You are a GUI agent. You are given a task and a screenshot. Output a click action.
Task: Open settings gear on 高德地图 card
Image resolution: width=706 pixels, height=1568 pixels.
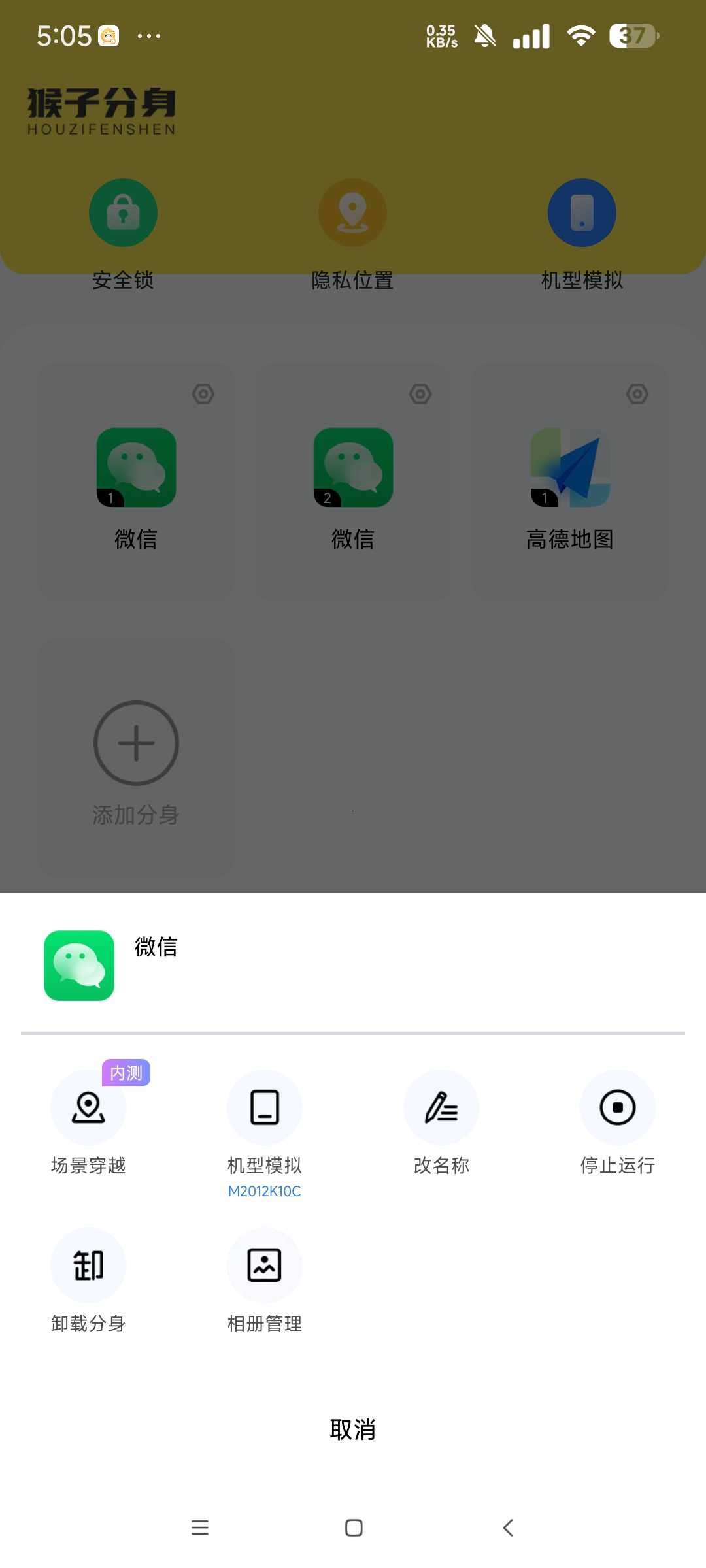tap(637, 394)
